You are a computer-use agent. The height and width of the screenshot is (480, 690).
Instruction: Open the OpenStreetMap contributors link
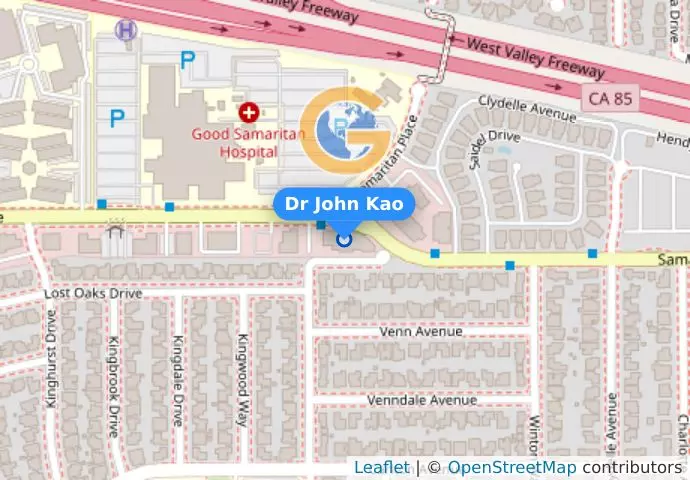pyautogui.click(x=511, y=467)
